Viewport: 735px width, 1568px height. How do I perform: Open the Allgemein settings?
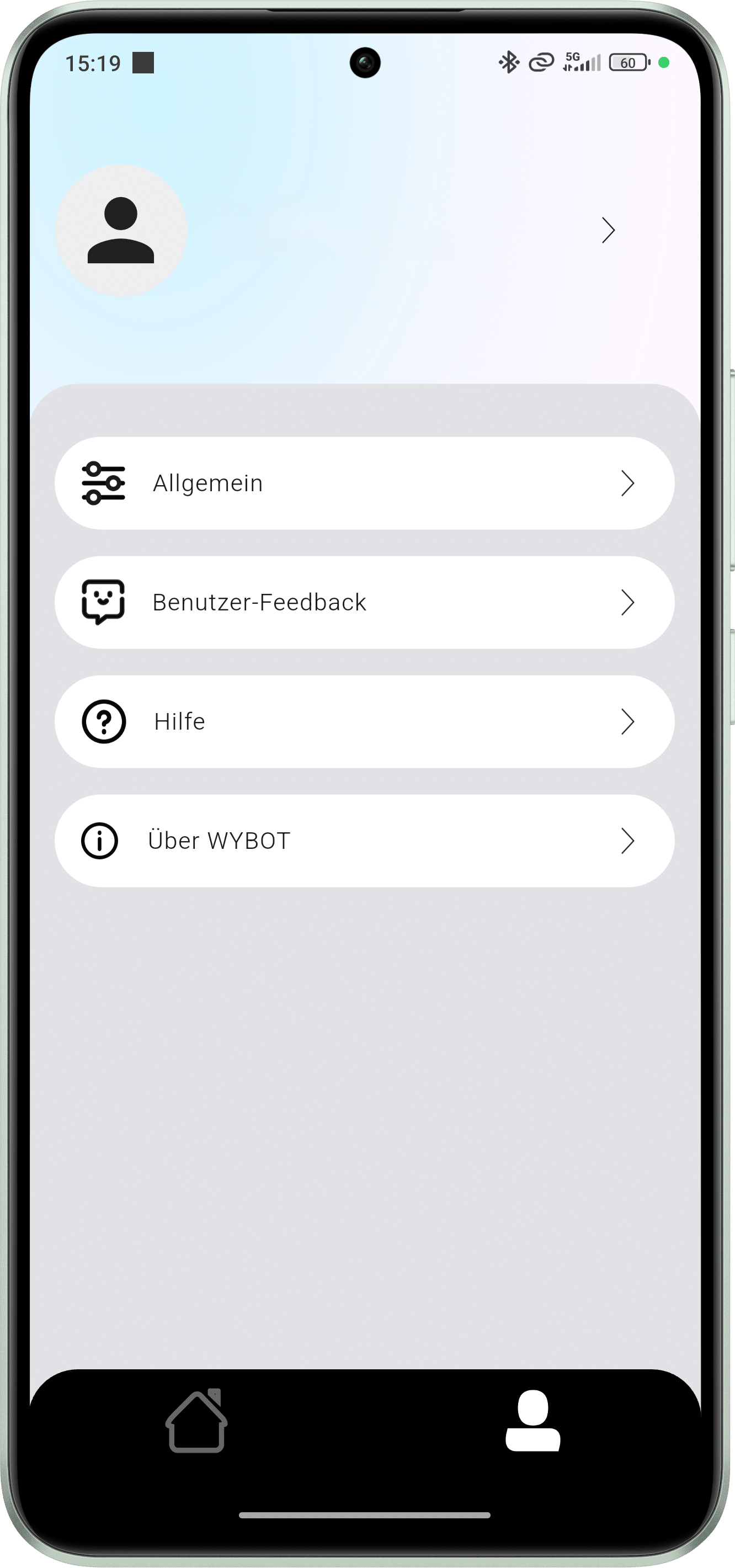click(x=364, y=483)
